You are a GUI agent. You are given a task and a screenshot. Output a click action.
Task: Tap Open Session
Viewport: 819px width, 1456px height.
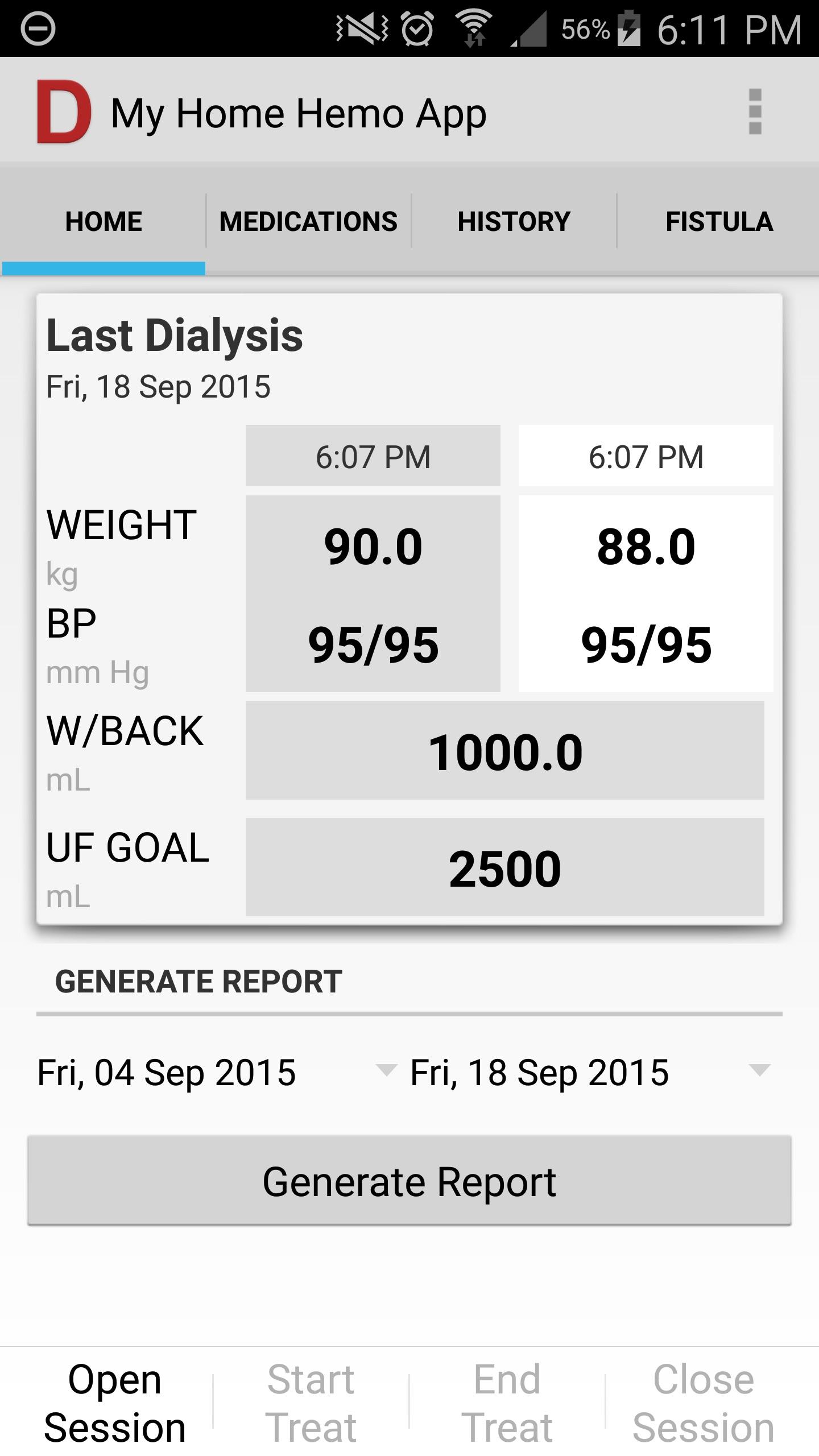115,1403
